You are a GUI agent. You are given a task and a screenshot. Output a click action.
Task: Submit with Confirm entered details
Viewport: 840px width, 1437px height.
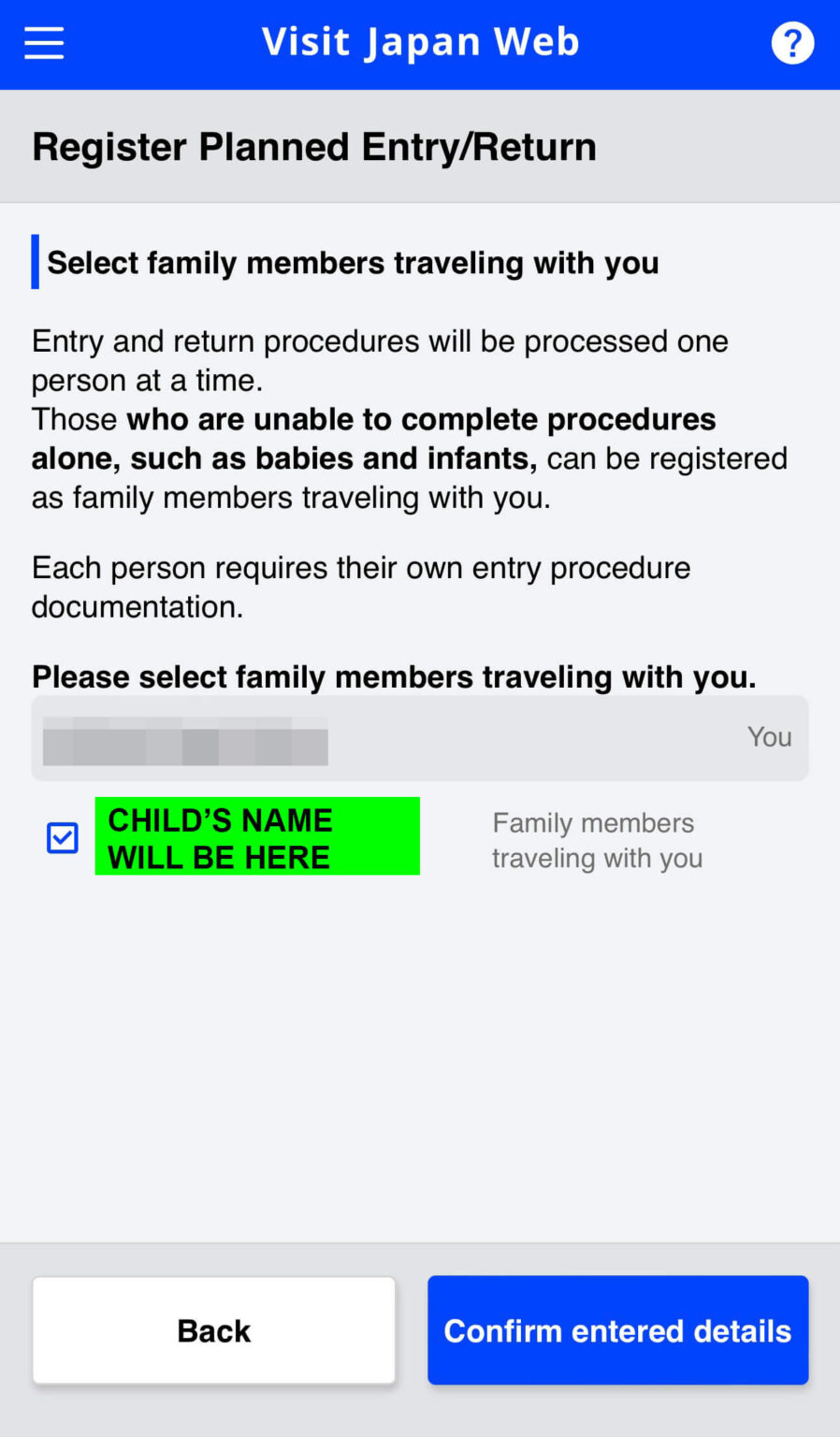point(617,1329)
